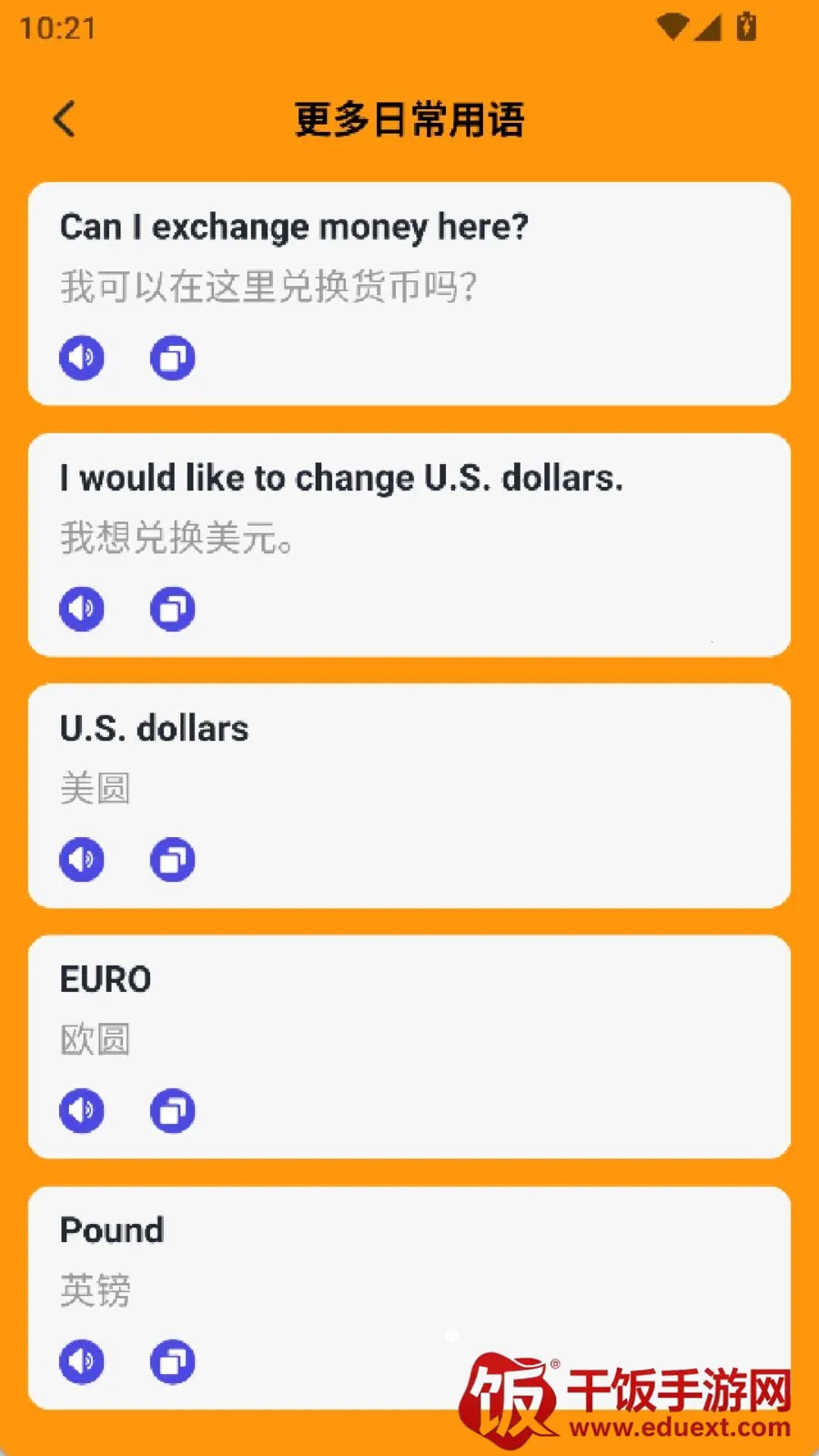Copy "I would like to change U.S. dollars."

[x=173, y=609]
